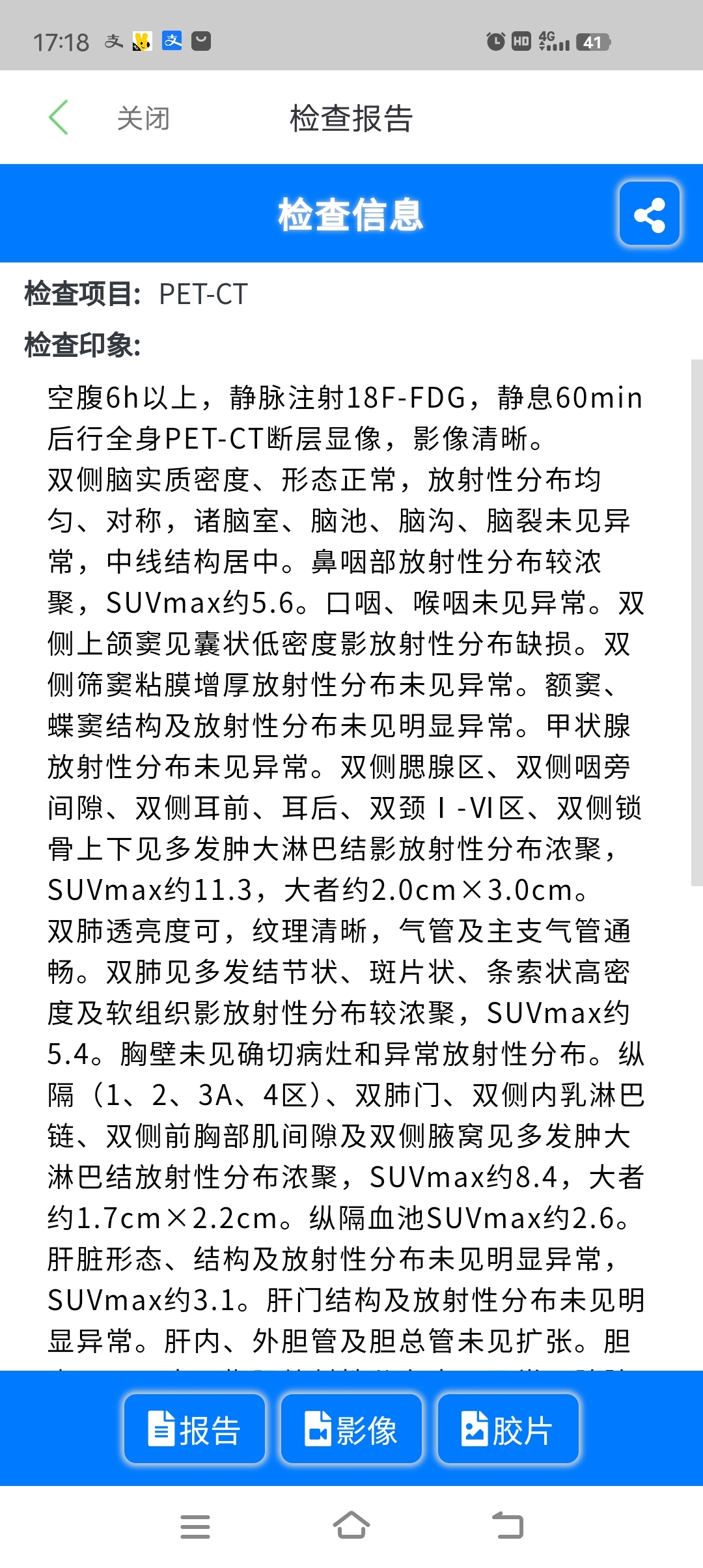Open the 胶片 film view
The width and height of the screenshot is (703, 1568).
(508, 1429)
